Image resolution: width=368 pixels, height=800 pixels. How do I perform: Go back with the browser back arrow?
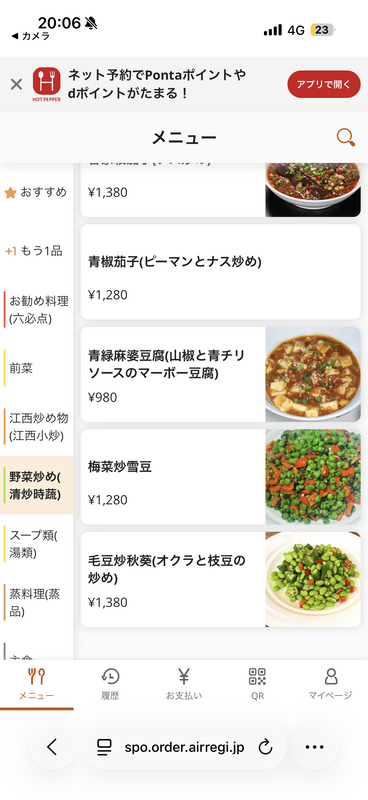(x=52, y=747)
